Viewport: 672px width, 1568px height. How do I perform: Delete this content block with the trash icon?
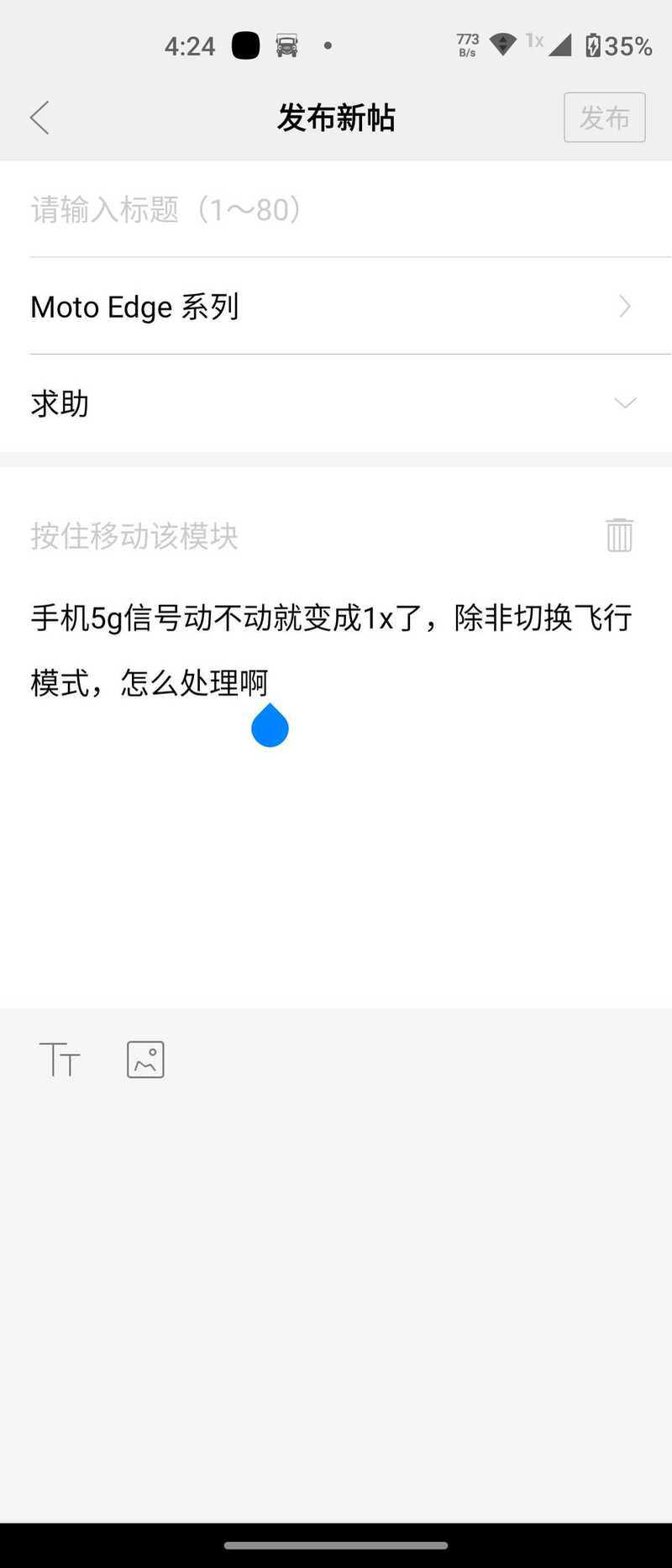[619, 535]
